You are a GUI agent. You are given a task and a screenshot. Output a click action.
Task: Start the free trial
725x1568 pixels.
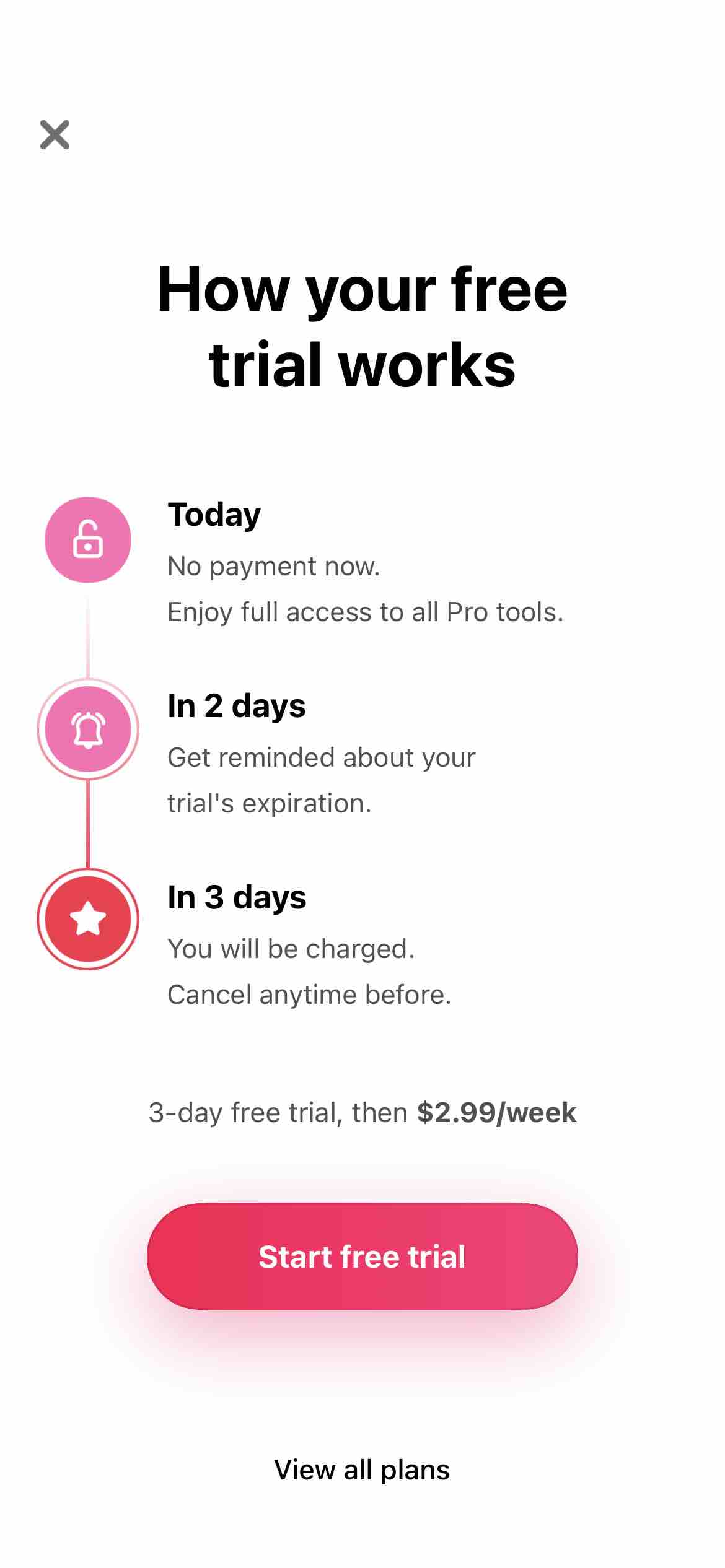click(362, 1256)
